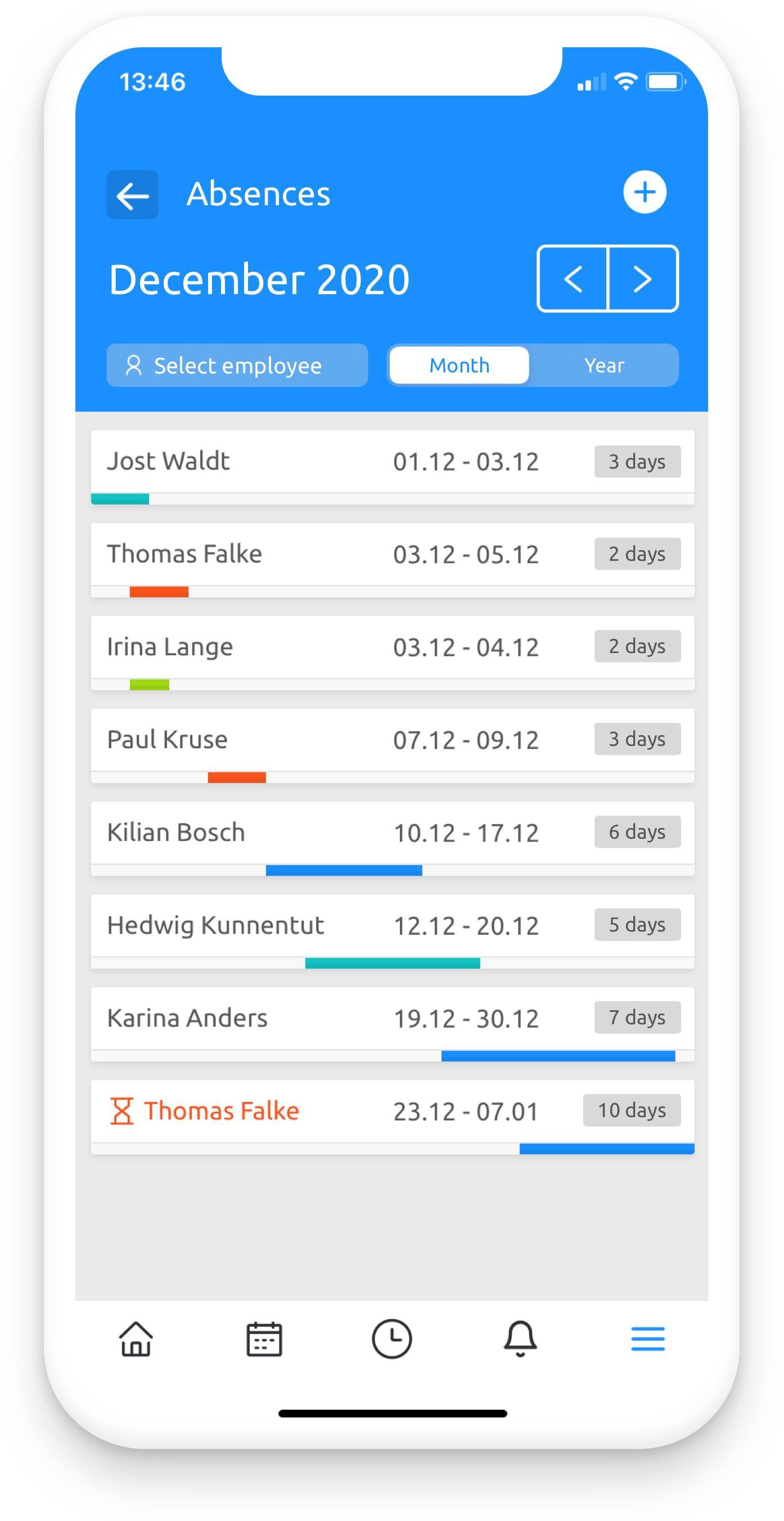This screenshot has height=1521, width=784.
Task: Open Thomas Falke's 03.12 - 05.12 absence
Action: (x=392, y=555)
